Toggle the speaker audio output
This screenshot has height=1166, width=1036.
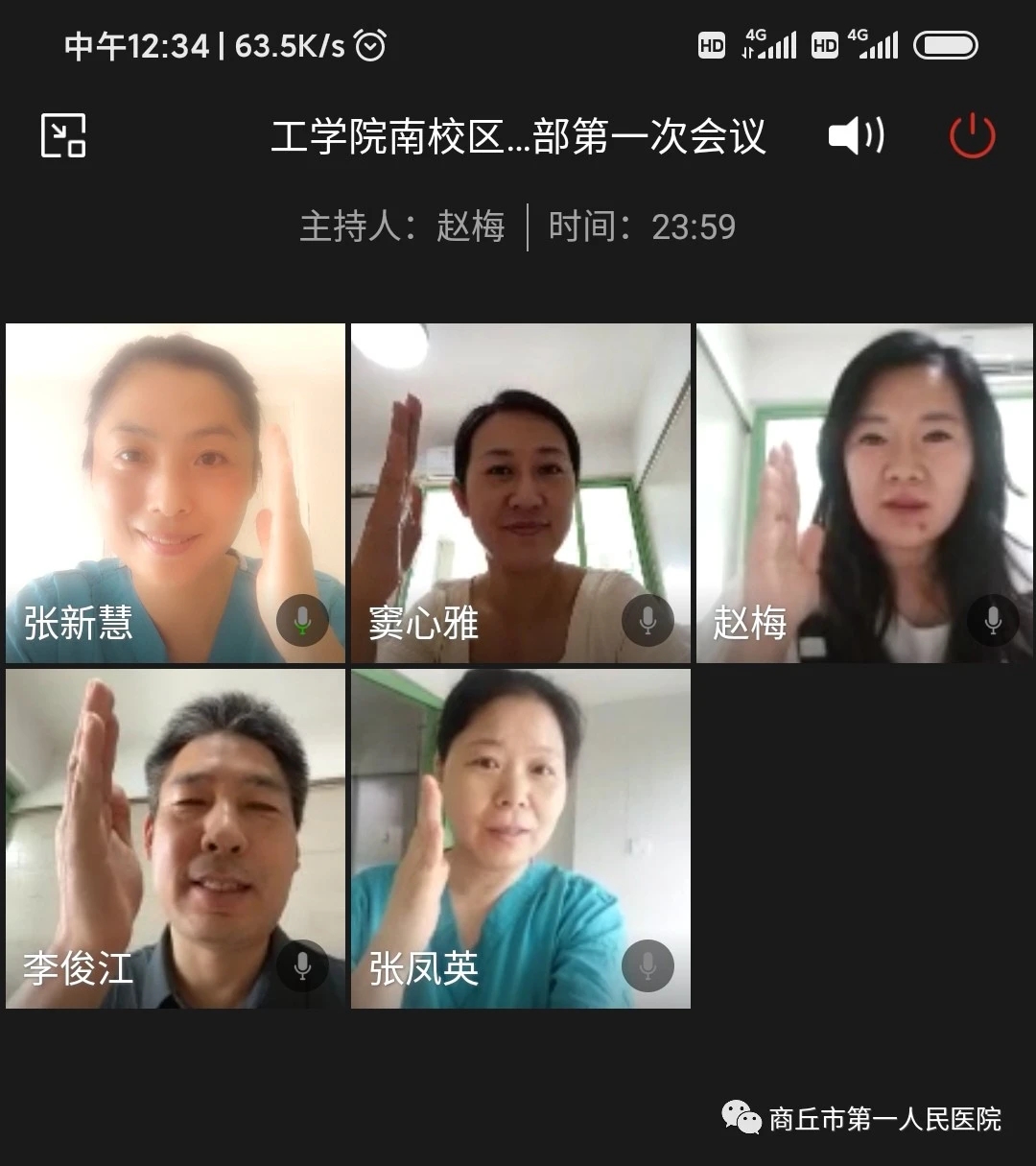click(856, 135)
